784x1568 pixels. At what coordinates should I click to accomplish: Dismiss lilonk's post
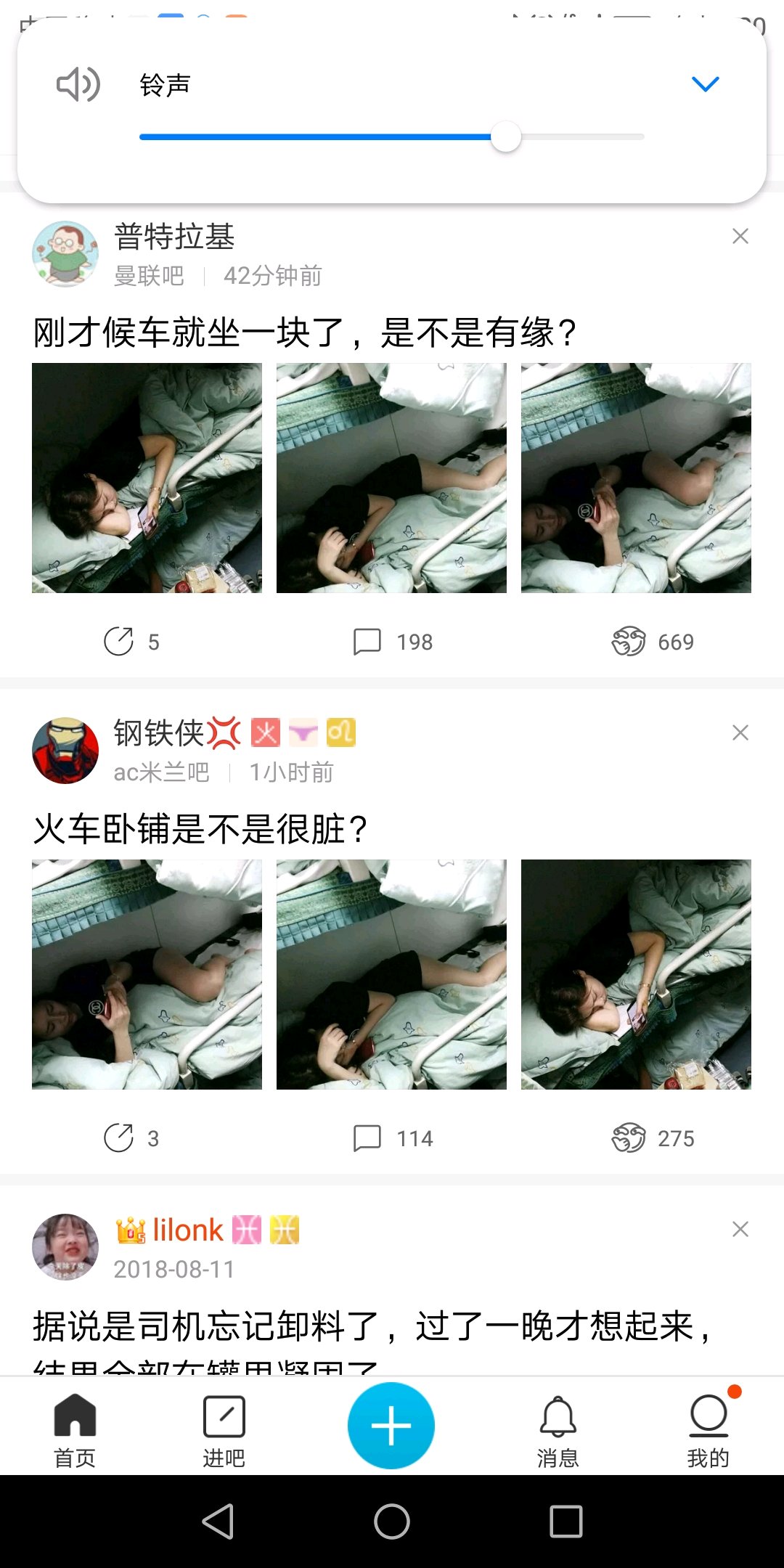point(740,1229)
